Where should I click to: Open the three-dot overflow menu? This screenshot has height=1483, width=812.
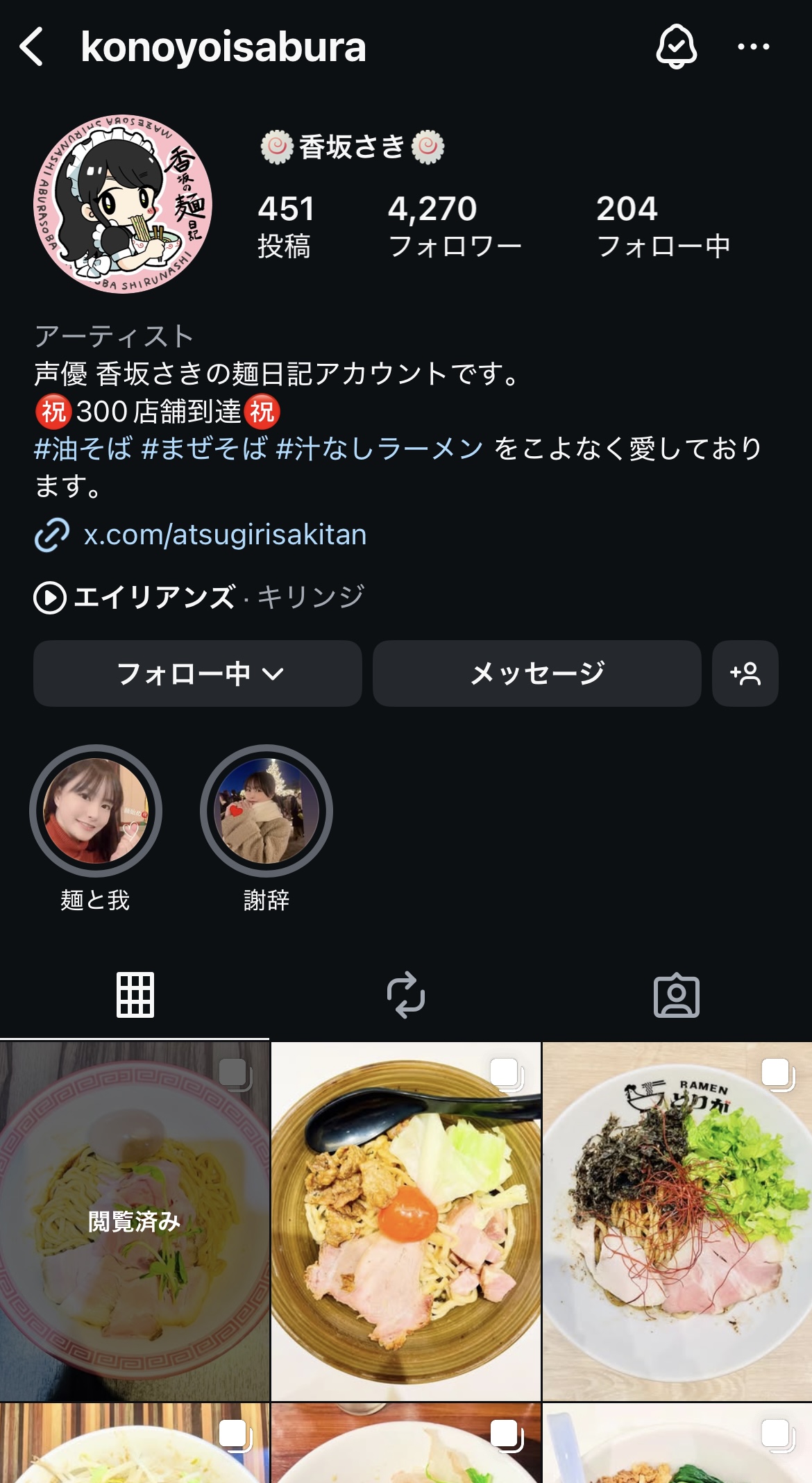(x=753, y=47)
